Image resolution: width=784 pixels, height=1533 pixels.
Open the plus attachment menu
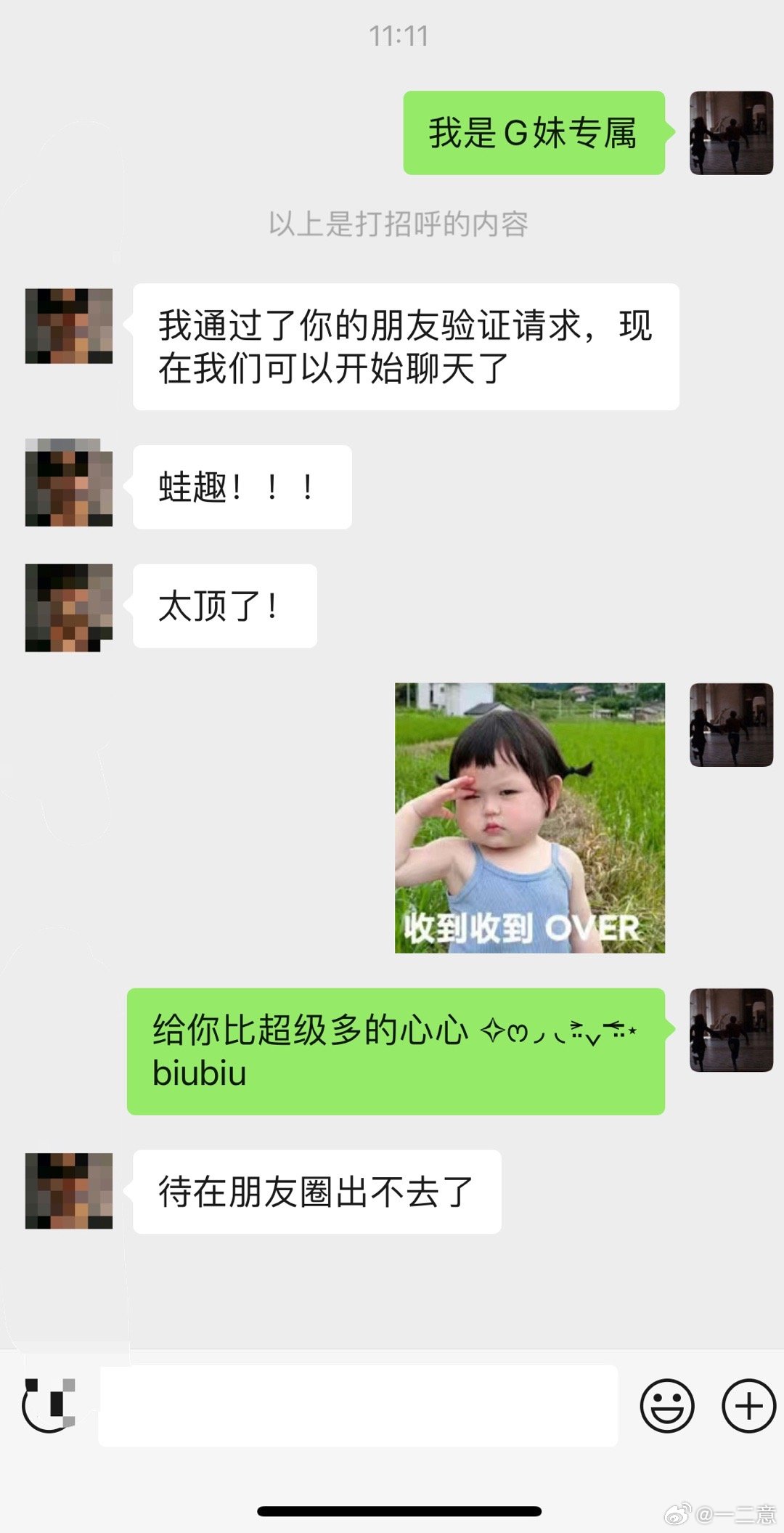(748, 1405)
